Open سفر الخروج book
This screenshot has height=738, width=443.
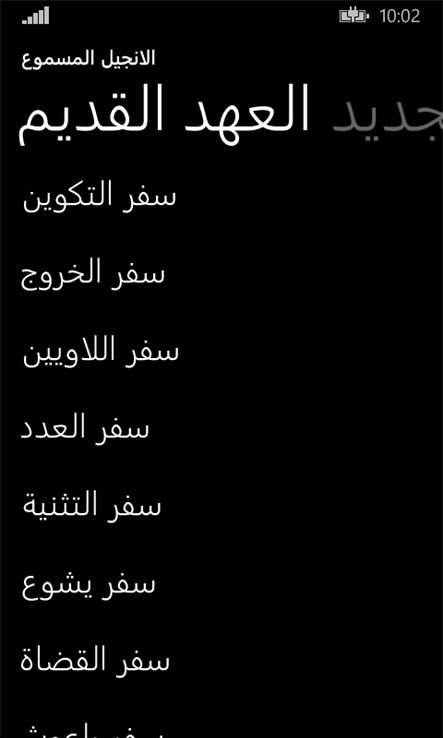click(93, 274)
